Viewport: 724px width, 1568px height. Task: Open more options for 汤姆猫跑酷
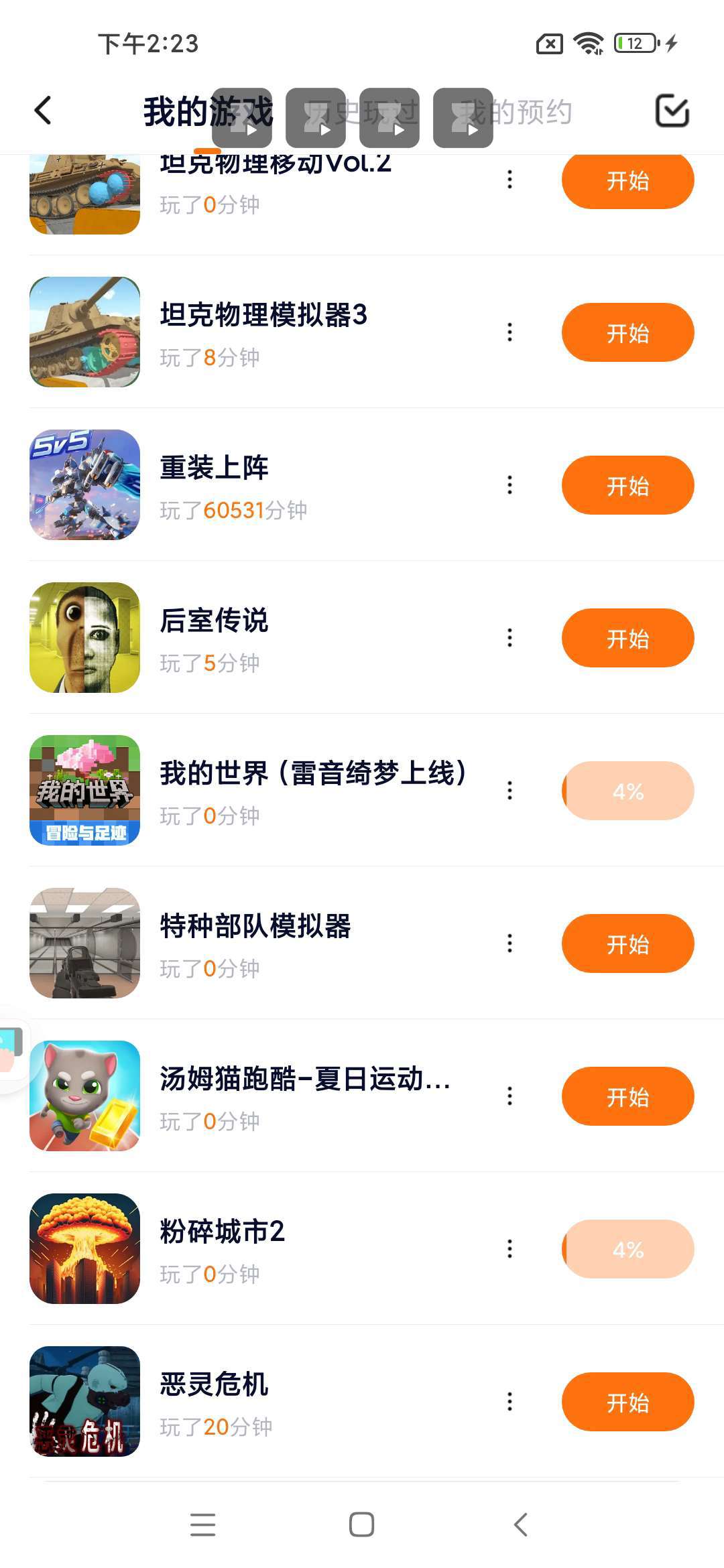[510, 1096]
